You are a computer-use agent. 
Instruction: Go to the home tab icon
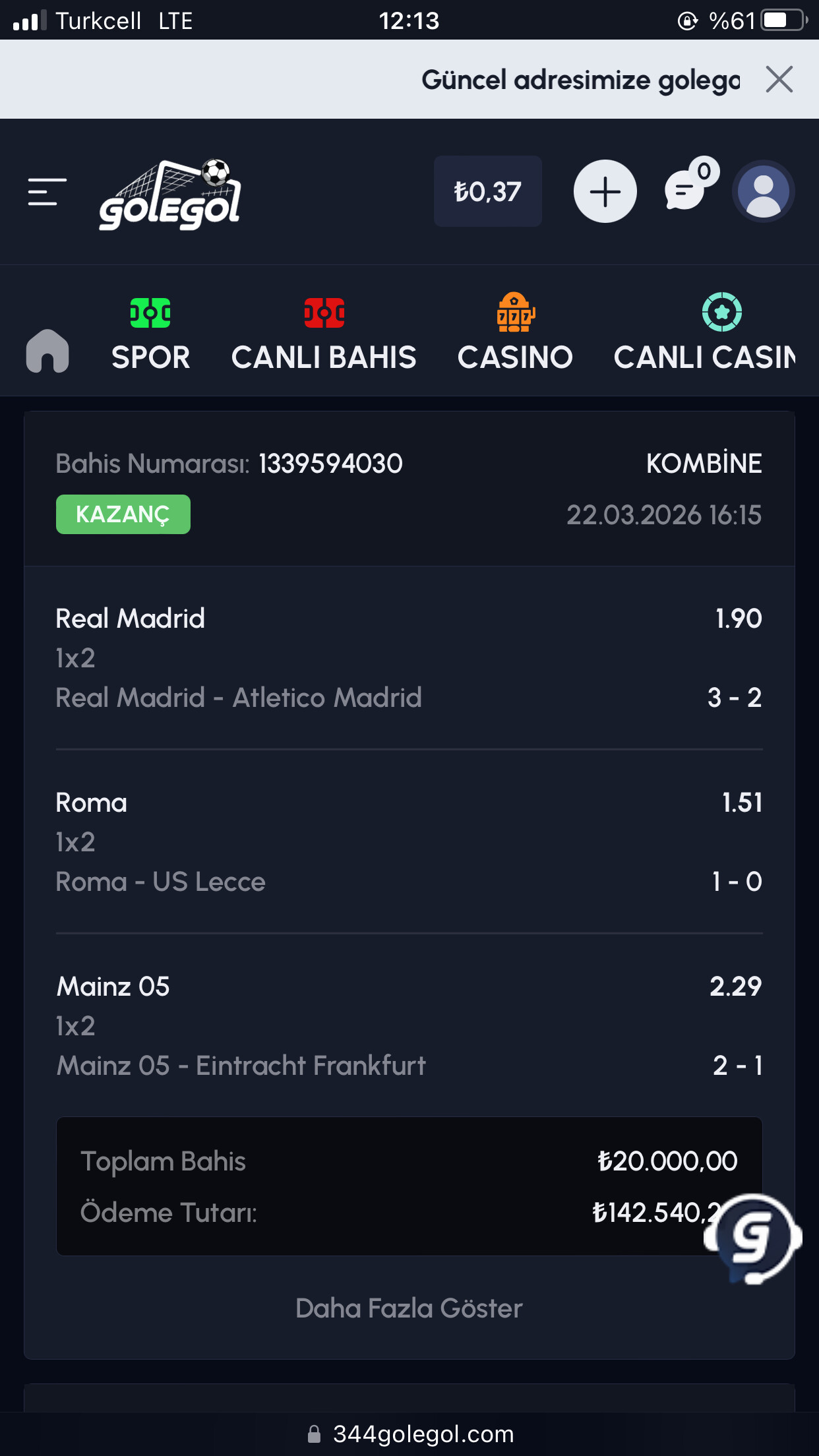coord(47,350)
